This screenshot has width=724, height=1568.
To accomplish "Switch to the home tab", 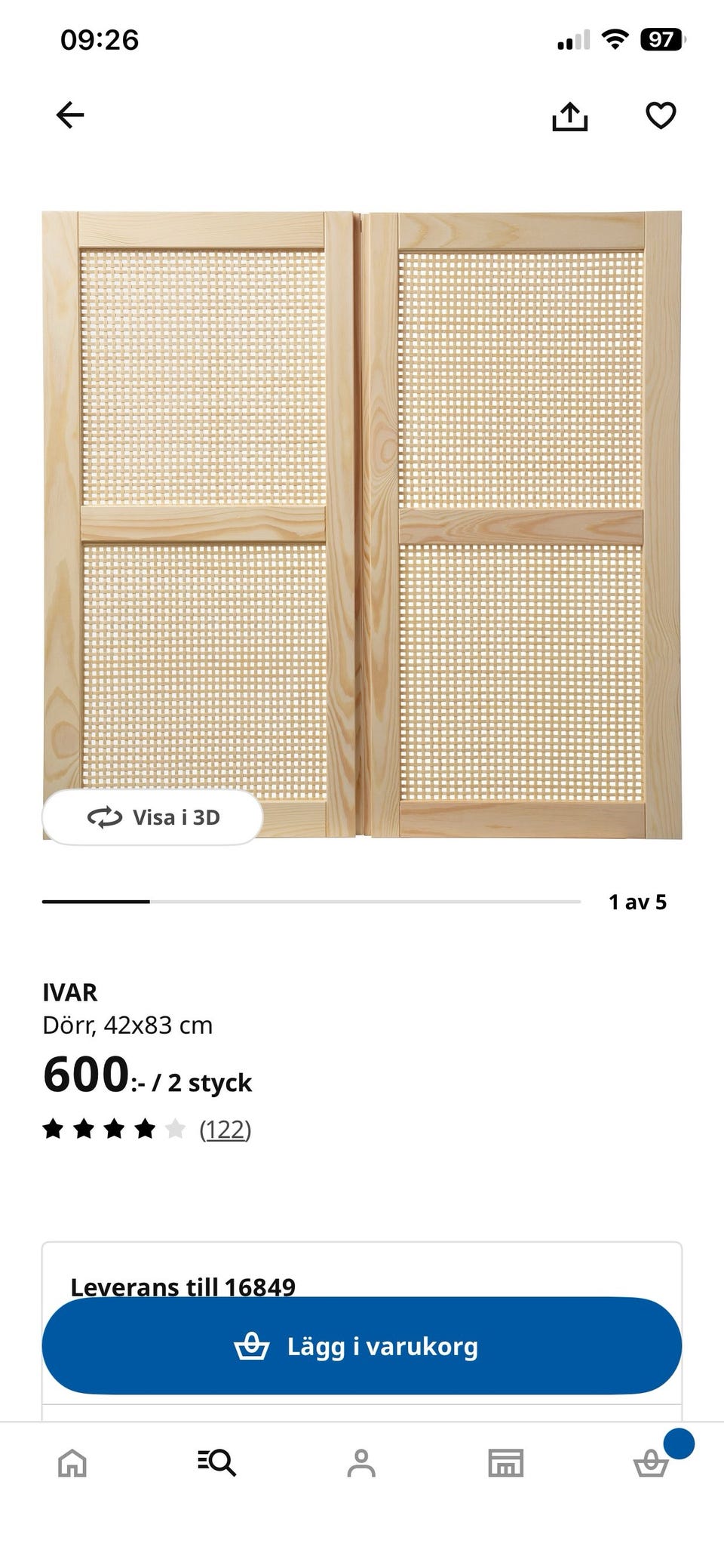I will click(x=72, y=1463).
